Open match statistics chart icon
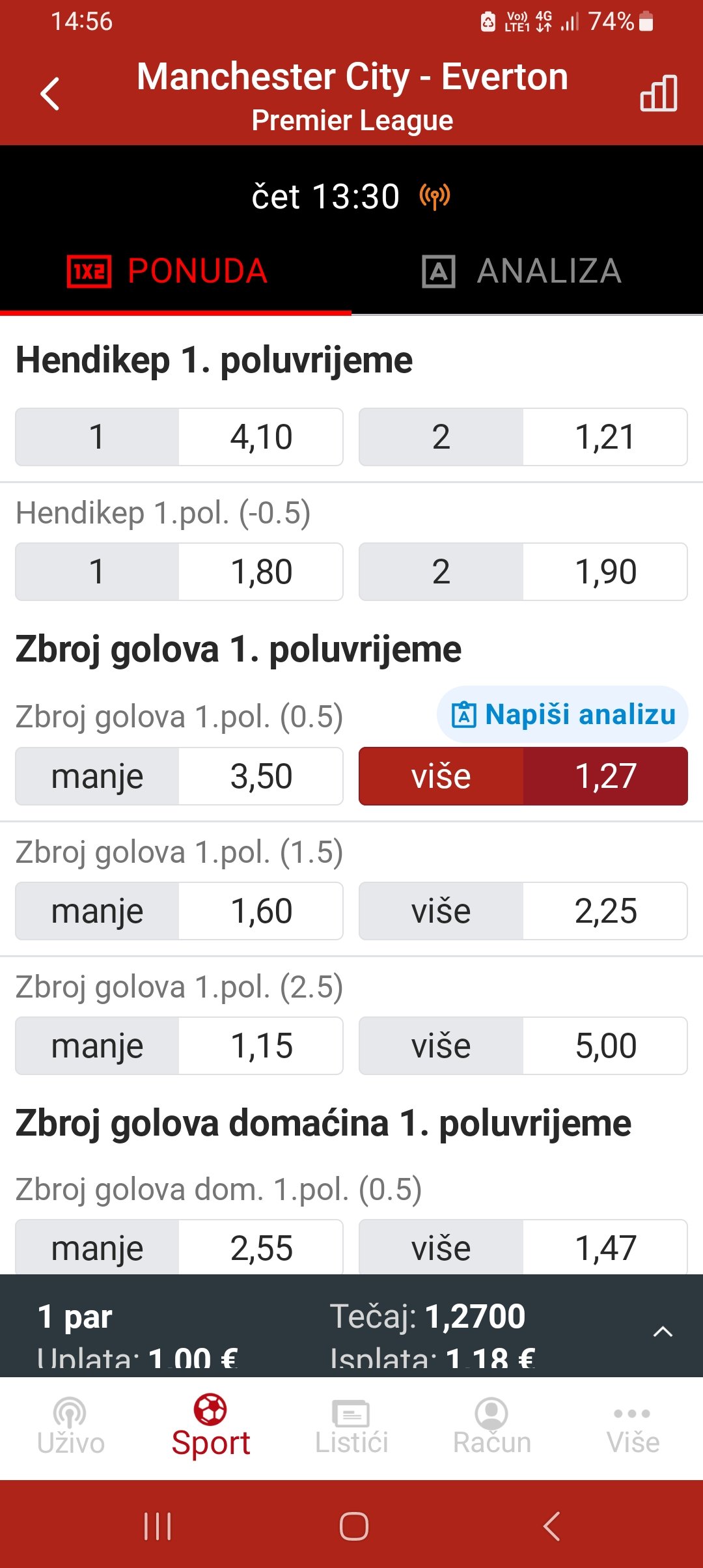The image size is (703, 1568). click(x=659, y=93)
